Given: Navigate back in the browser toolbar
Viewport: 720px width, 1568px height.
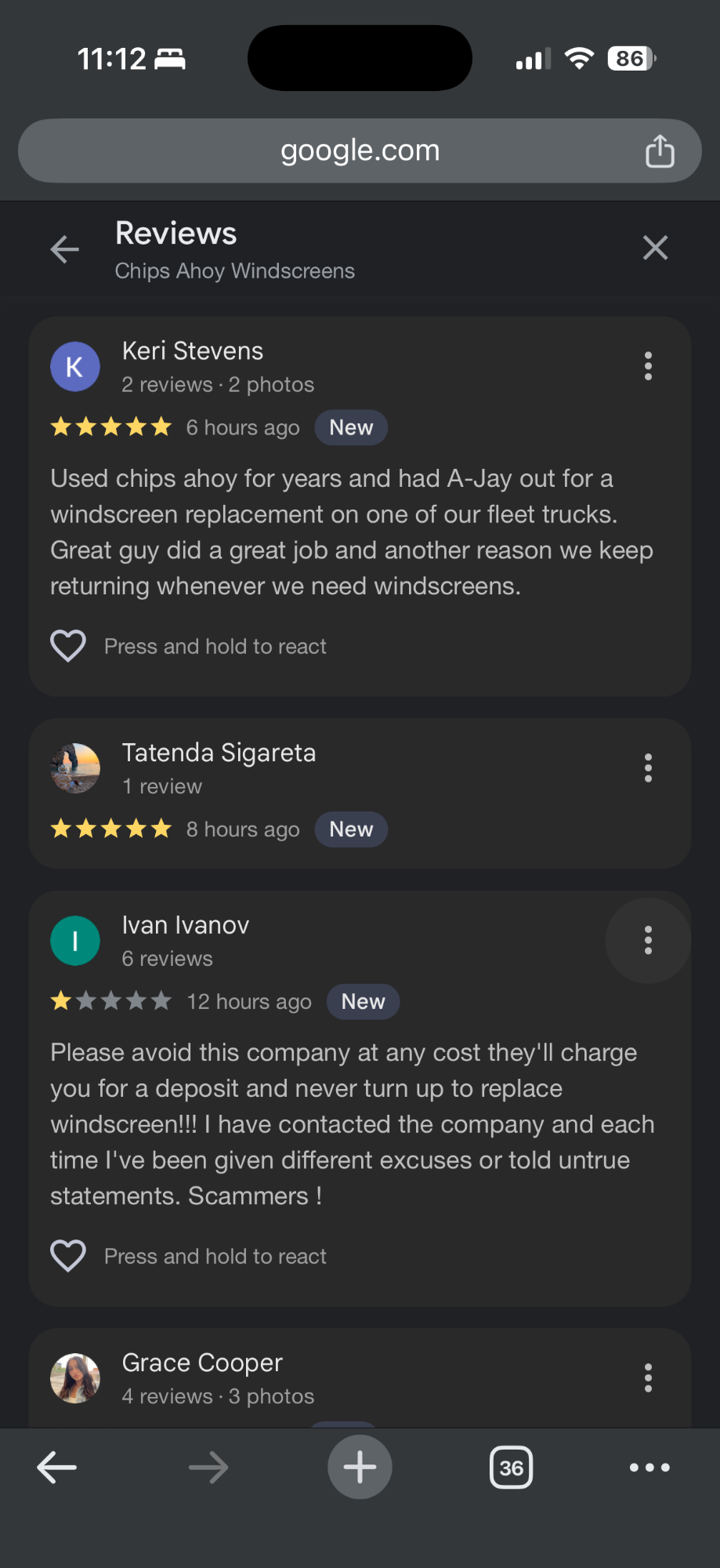Looking at the screenshot, I should 56,1467.
